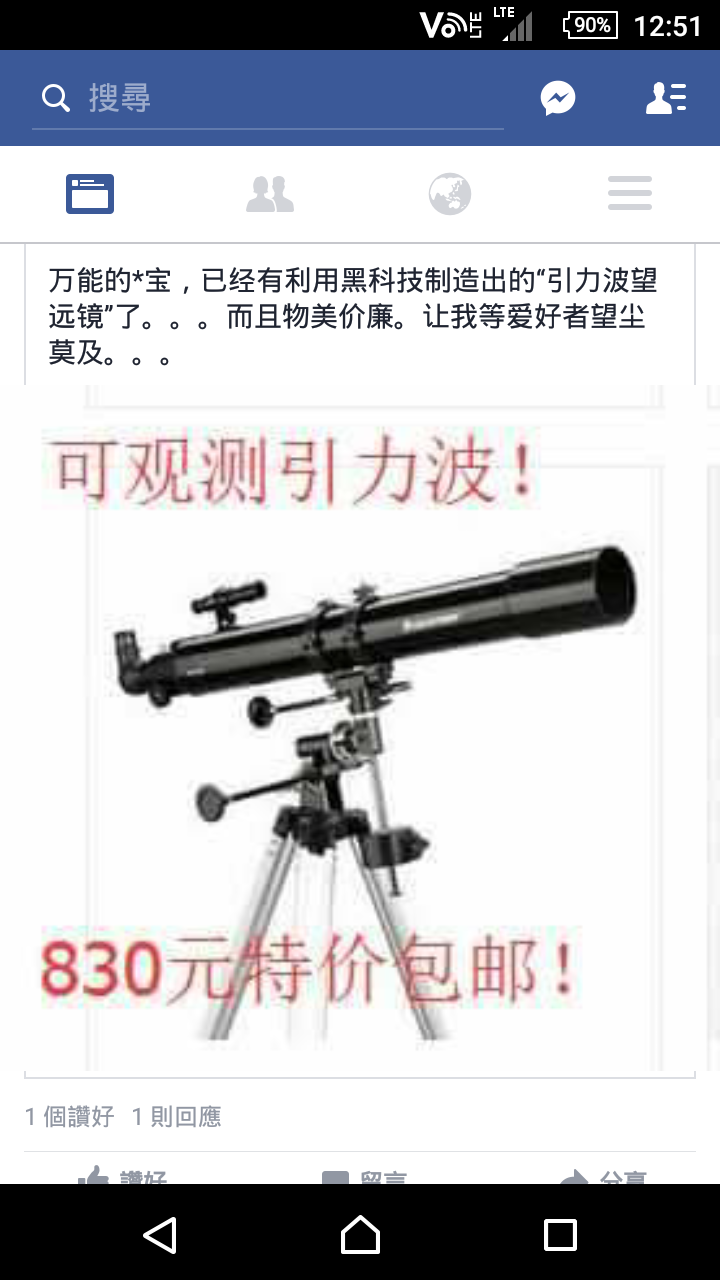Switch to the Notifications globe tab

click(450, 193)
